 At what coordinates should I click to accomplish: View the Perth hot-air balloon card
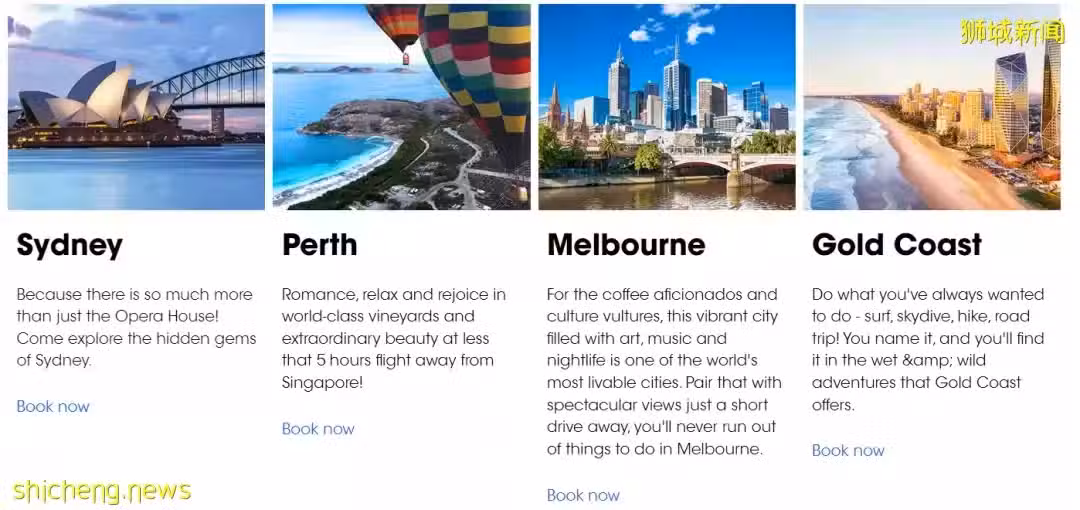[401, 107]
